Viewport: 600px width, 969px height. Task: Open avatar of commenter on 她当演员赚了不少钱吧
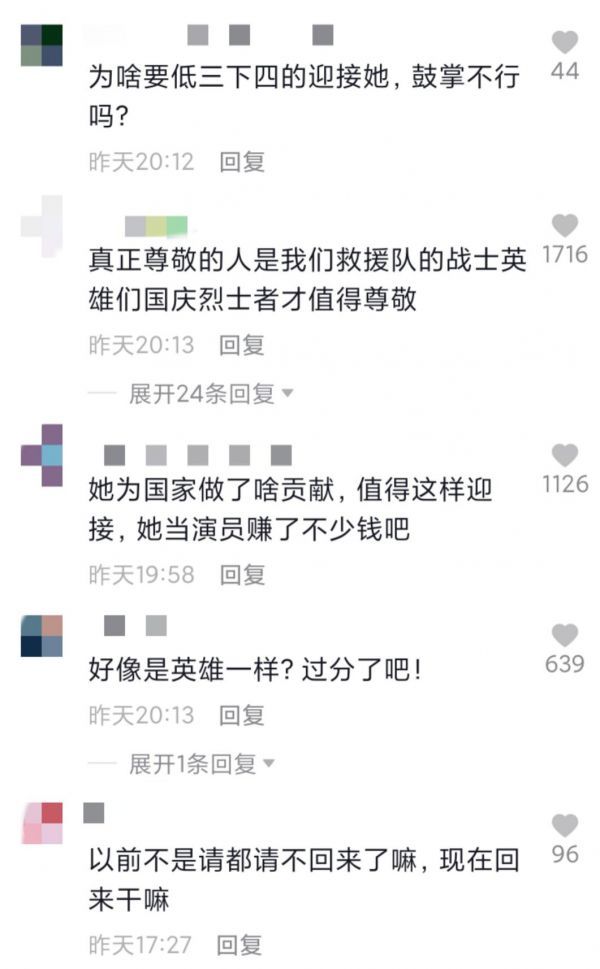41,455
